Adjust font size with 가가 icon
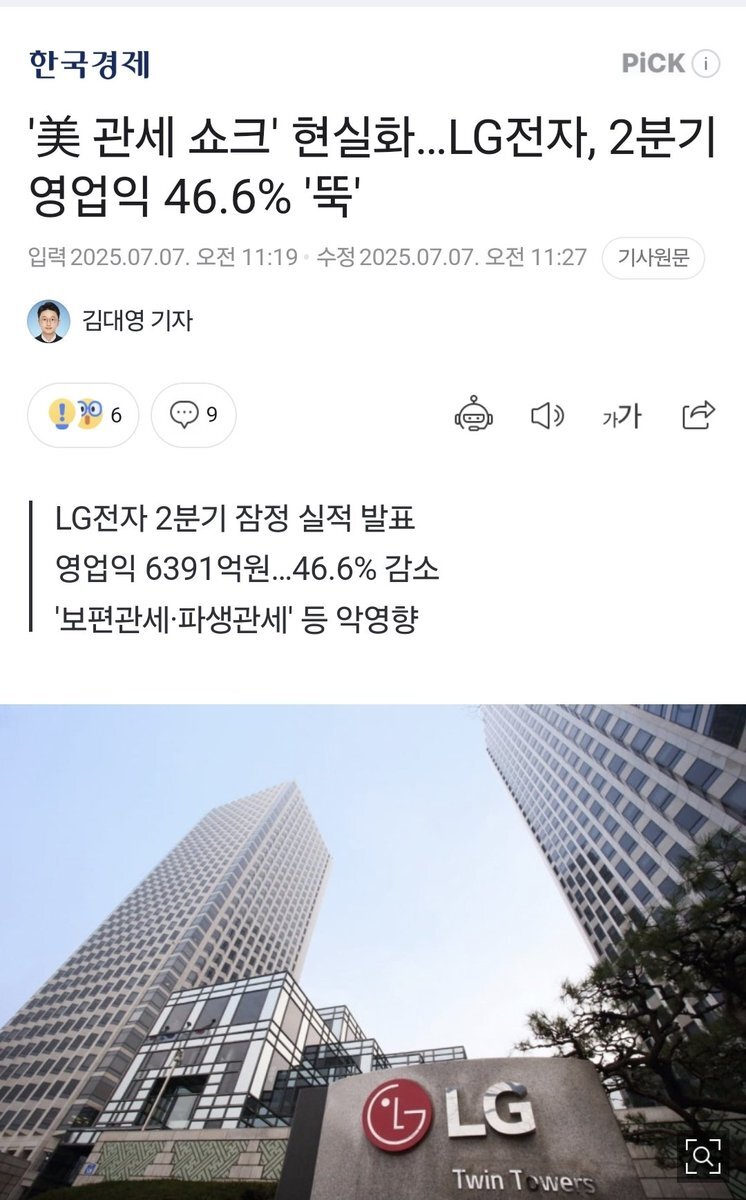The image size is (746, 1200). click(621, 416)
